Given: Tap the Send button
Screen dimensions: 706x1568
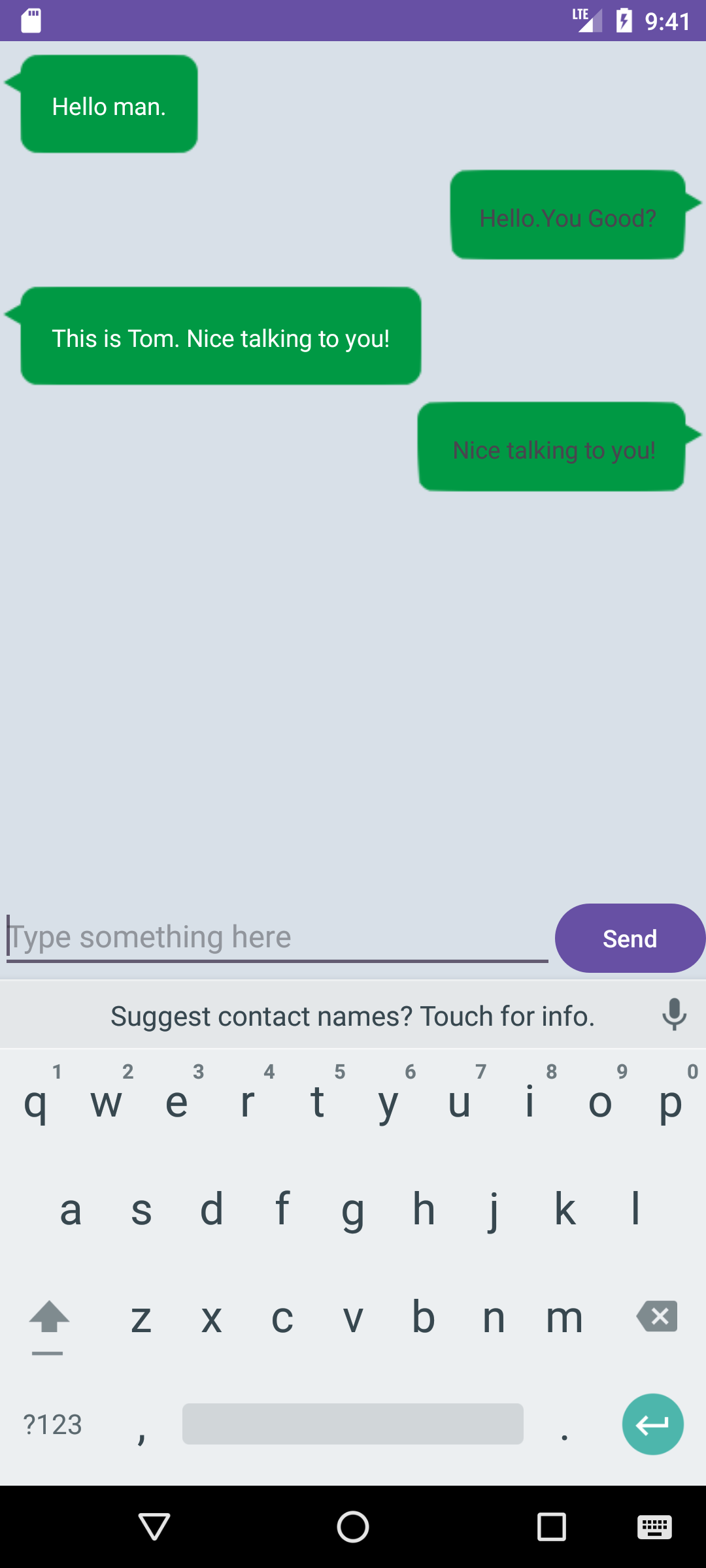Looking at the screenshot, I should pyautogui.click(x=630, y=938).
